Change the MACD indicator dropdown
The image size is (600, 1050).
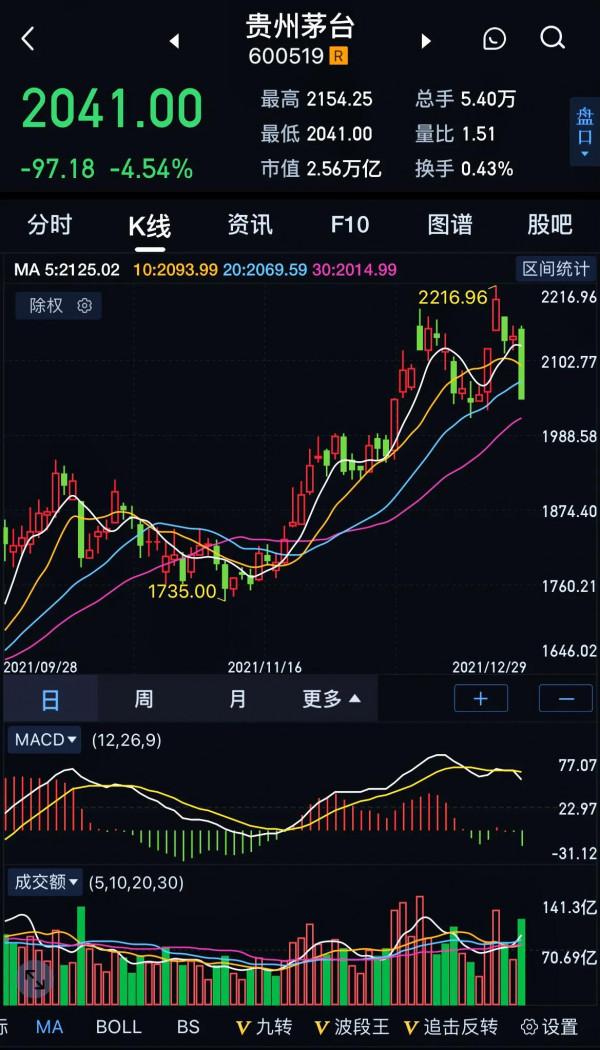(46, 740)
